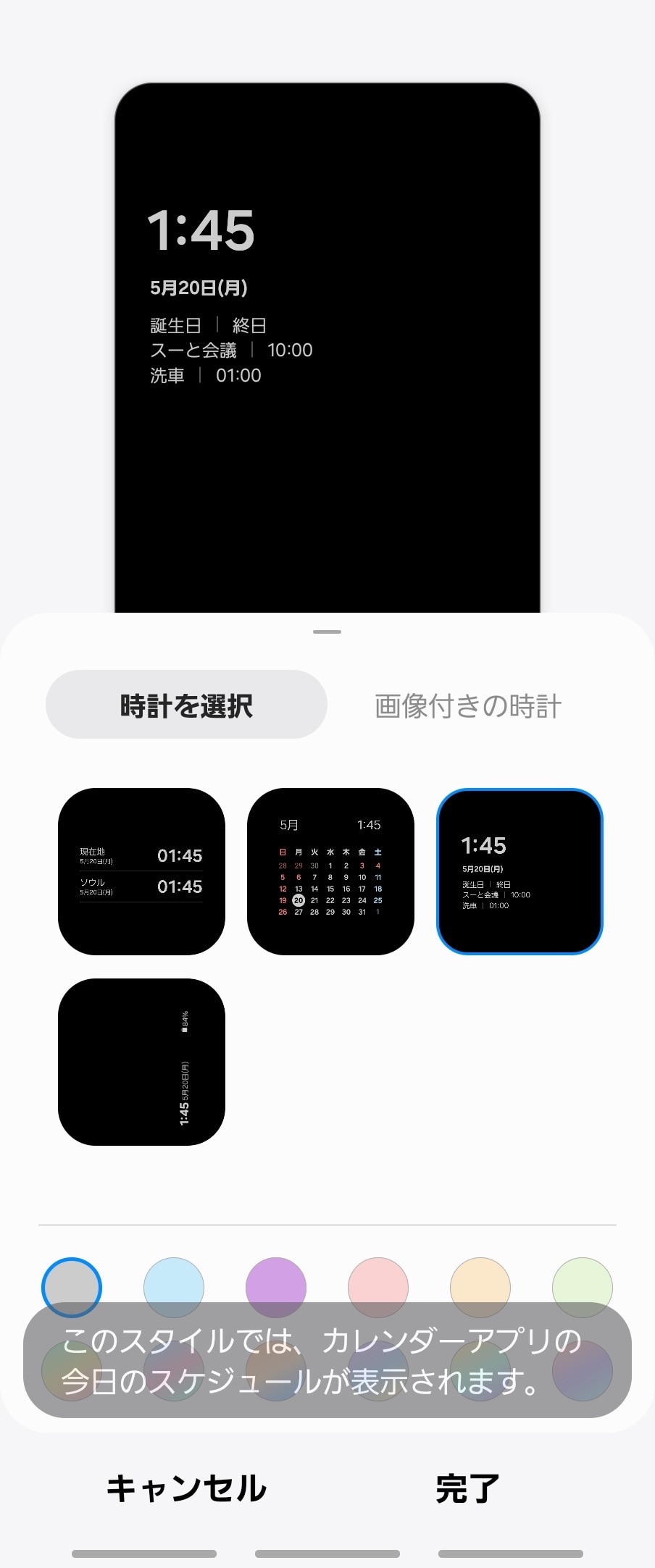Image resolution: width=655 pixels, height=1568 pixels.
Task: Switch to the 画像付きの時計 tab
Action: tap(467, 704)
